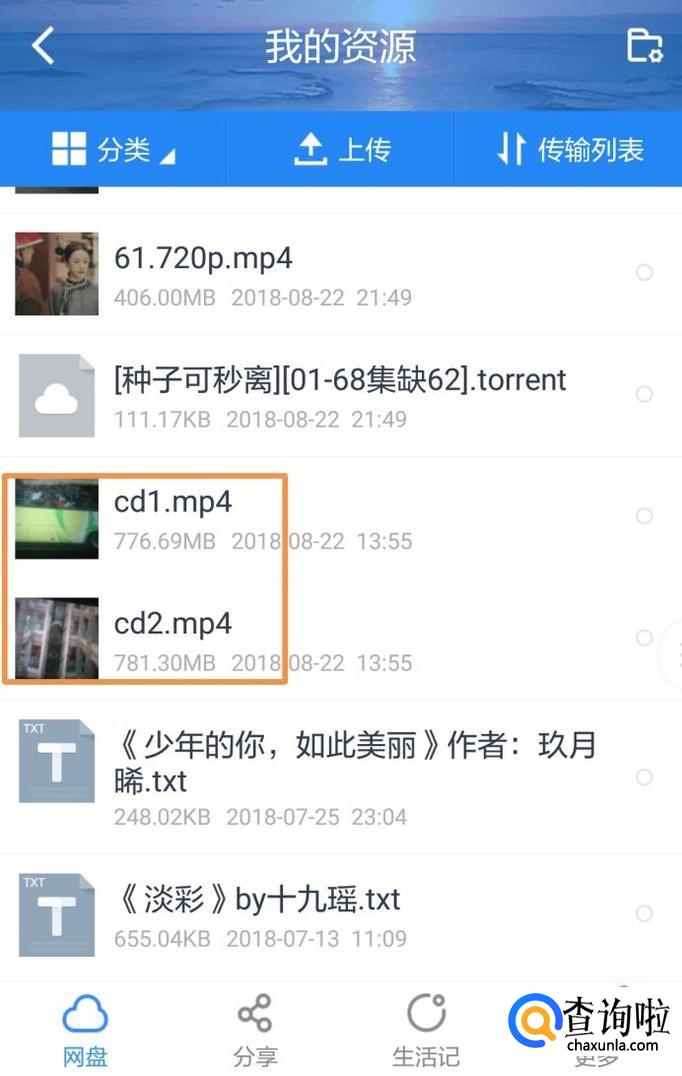
Task: Tap the 上传 upload button
Action: (341, 150)
